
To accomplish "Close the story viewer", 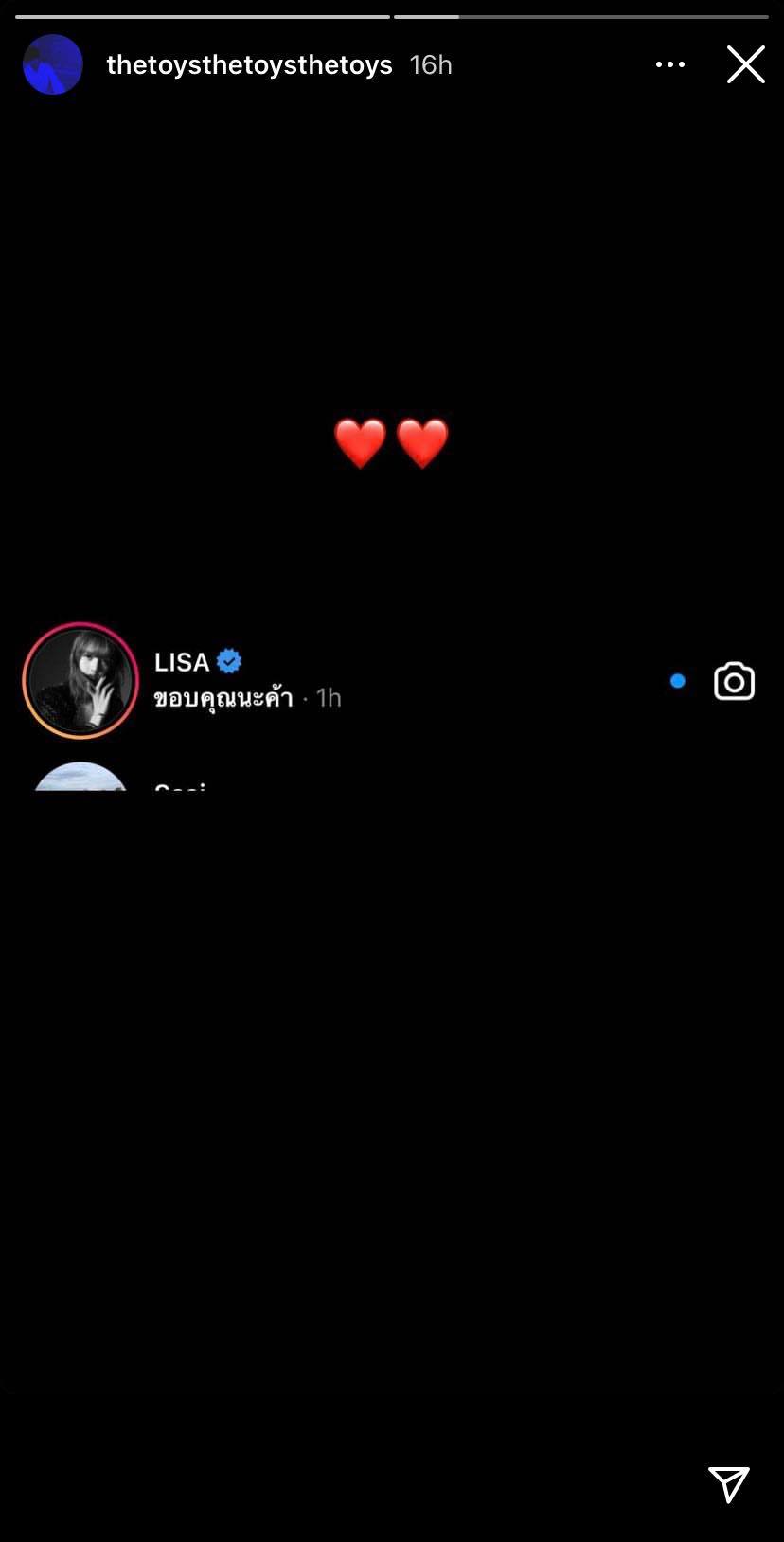I will point(745,64).
